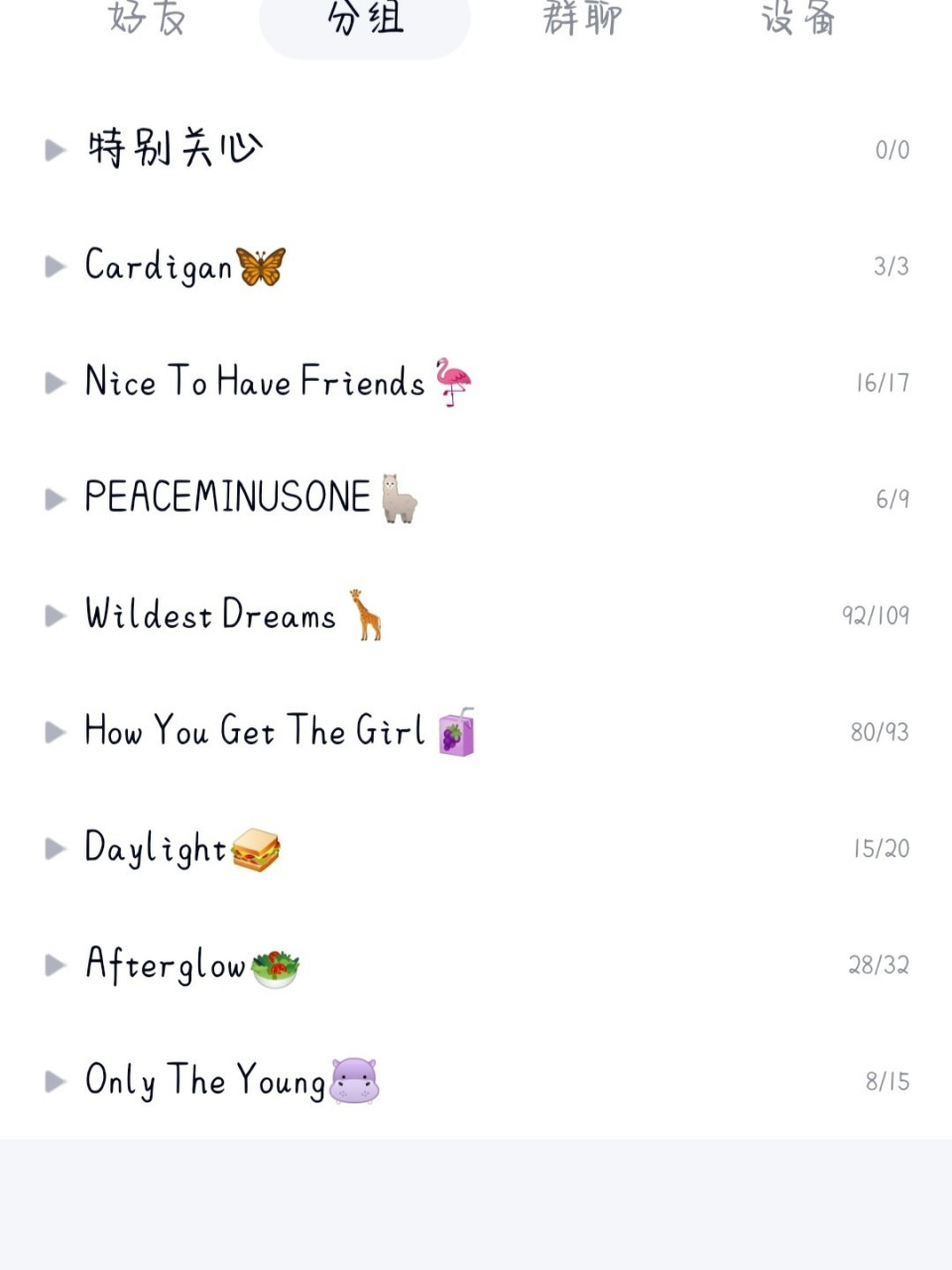Open the 设备 tab
This screenshot has width=952, height=1270.
pos(798,18)
